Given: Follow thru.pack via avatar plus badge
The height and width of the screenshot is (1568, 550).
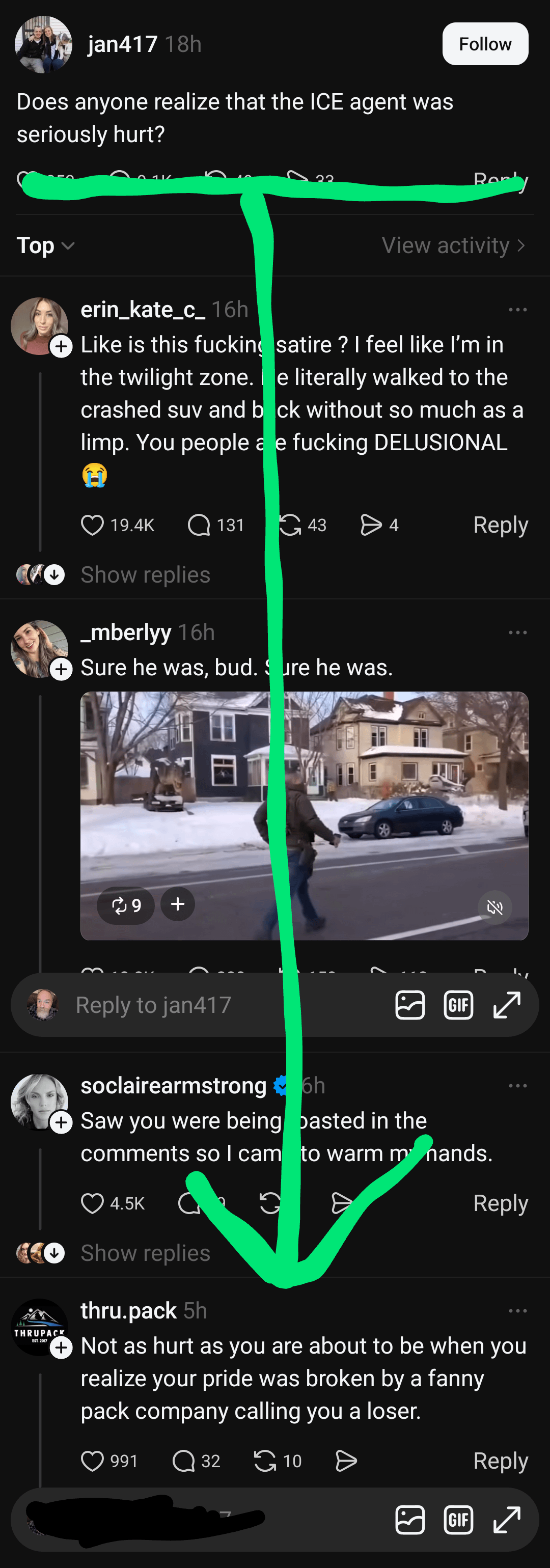Looking at the screenshot, I should pyautogui.click(x=61, y=1347).
